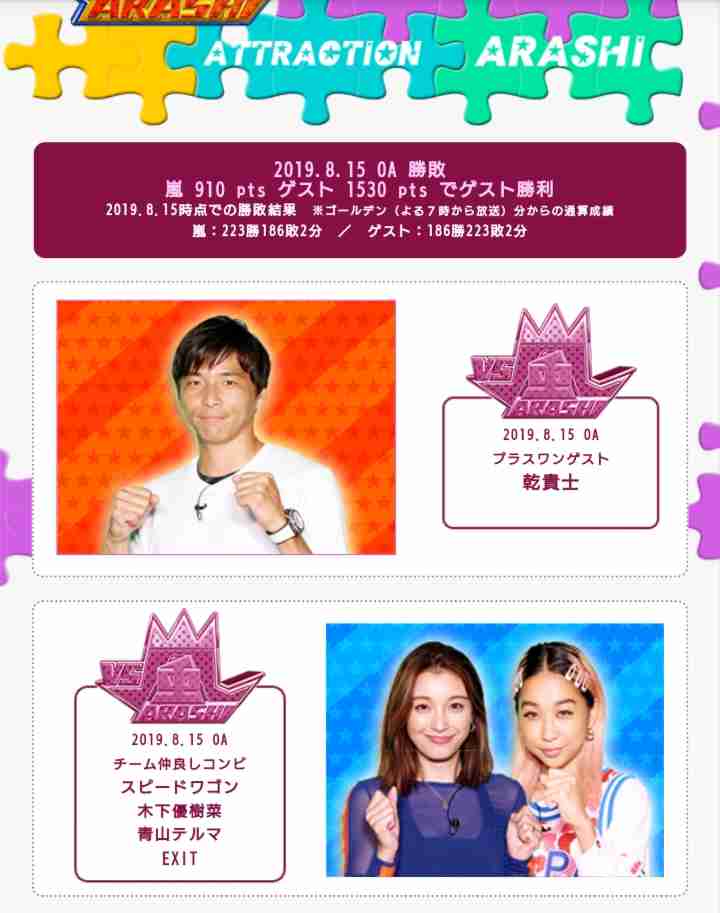This screenshot has height=913, width=720.
Task: Open the ATTRACTION puzzle tab
Action: (312, 53)
